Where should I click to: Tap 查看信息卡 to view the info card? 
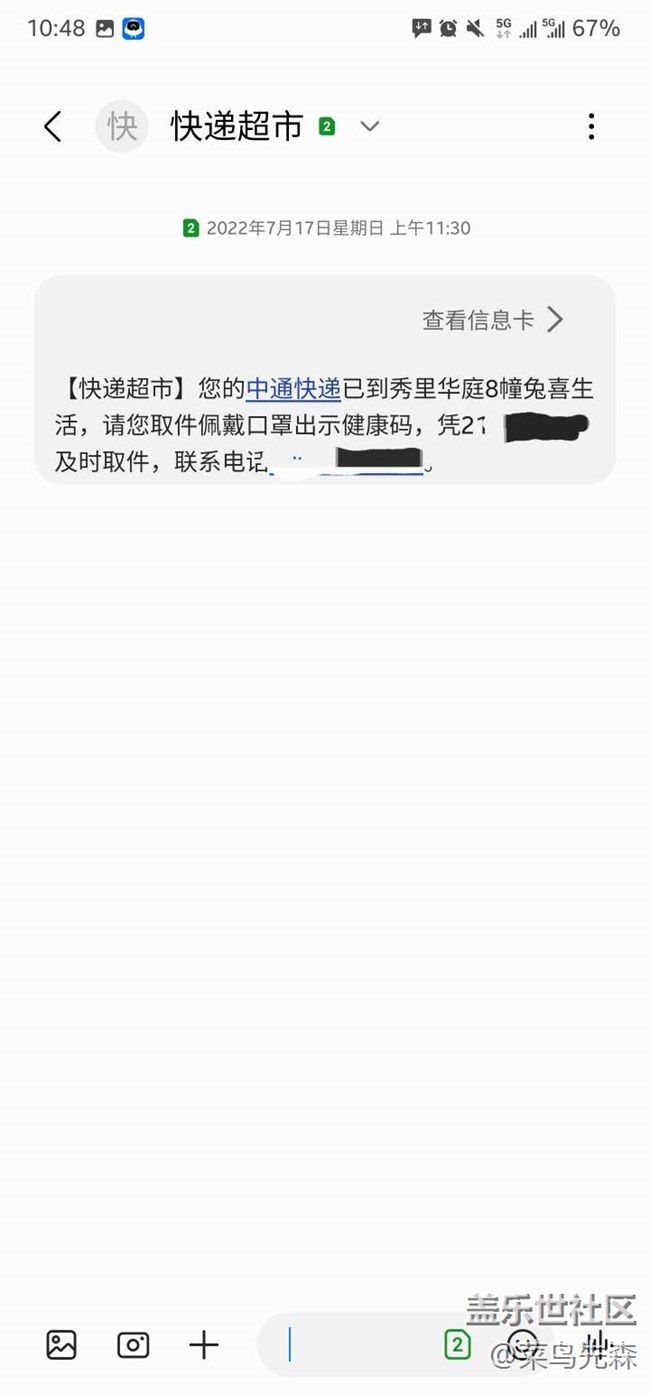(493, 320)
